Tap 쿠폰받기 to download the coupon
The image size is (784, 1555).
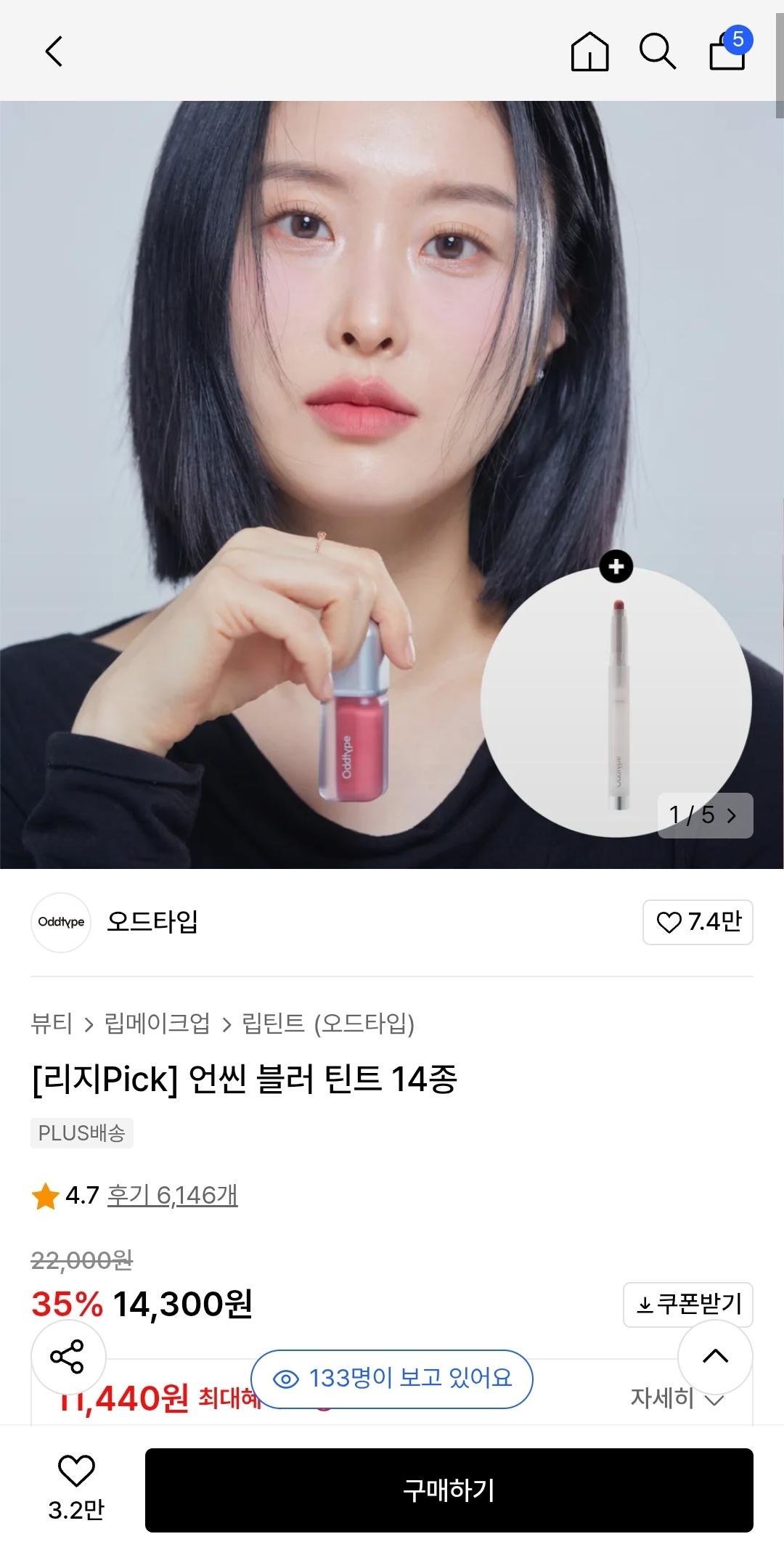[687, 1305]
